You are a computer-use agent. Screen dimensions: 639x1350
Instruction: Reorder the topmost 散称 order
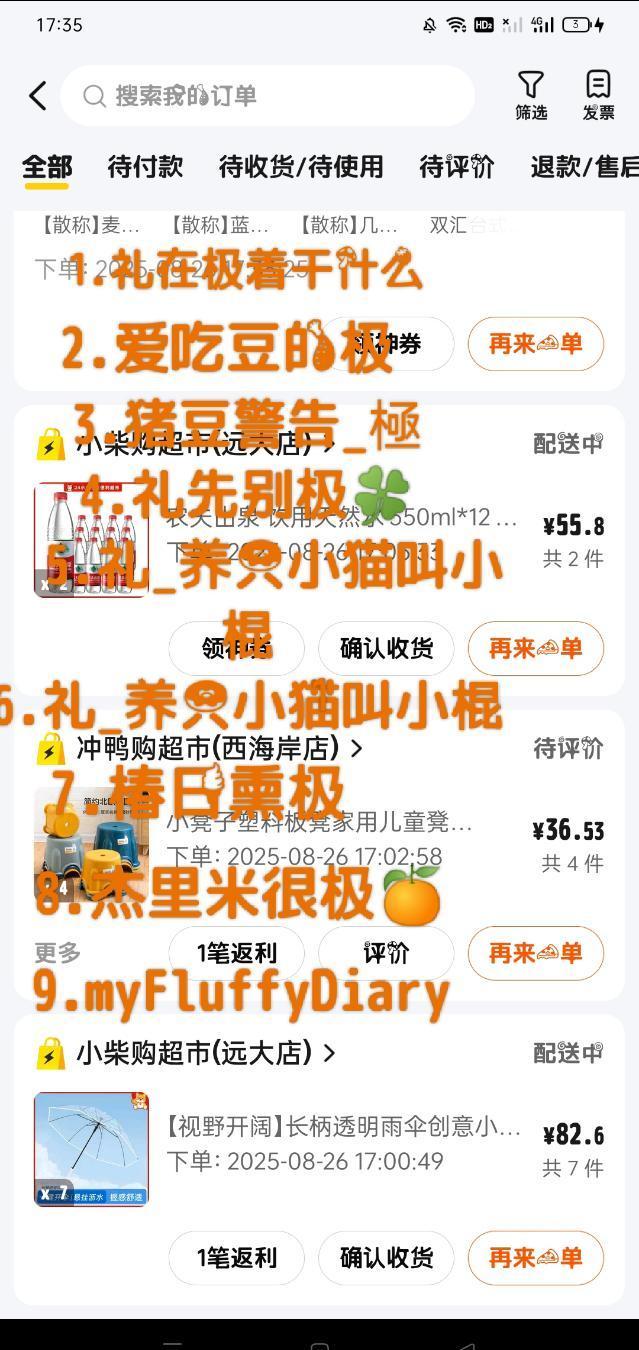[536, 344]
